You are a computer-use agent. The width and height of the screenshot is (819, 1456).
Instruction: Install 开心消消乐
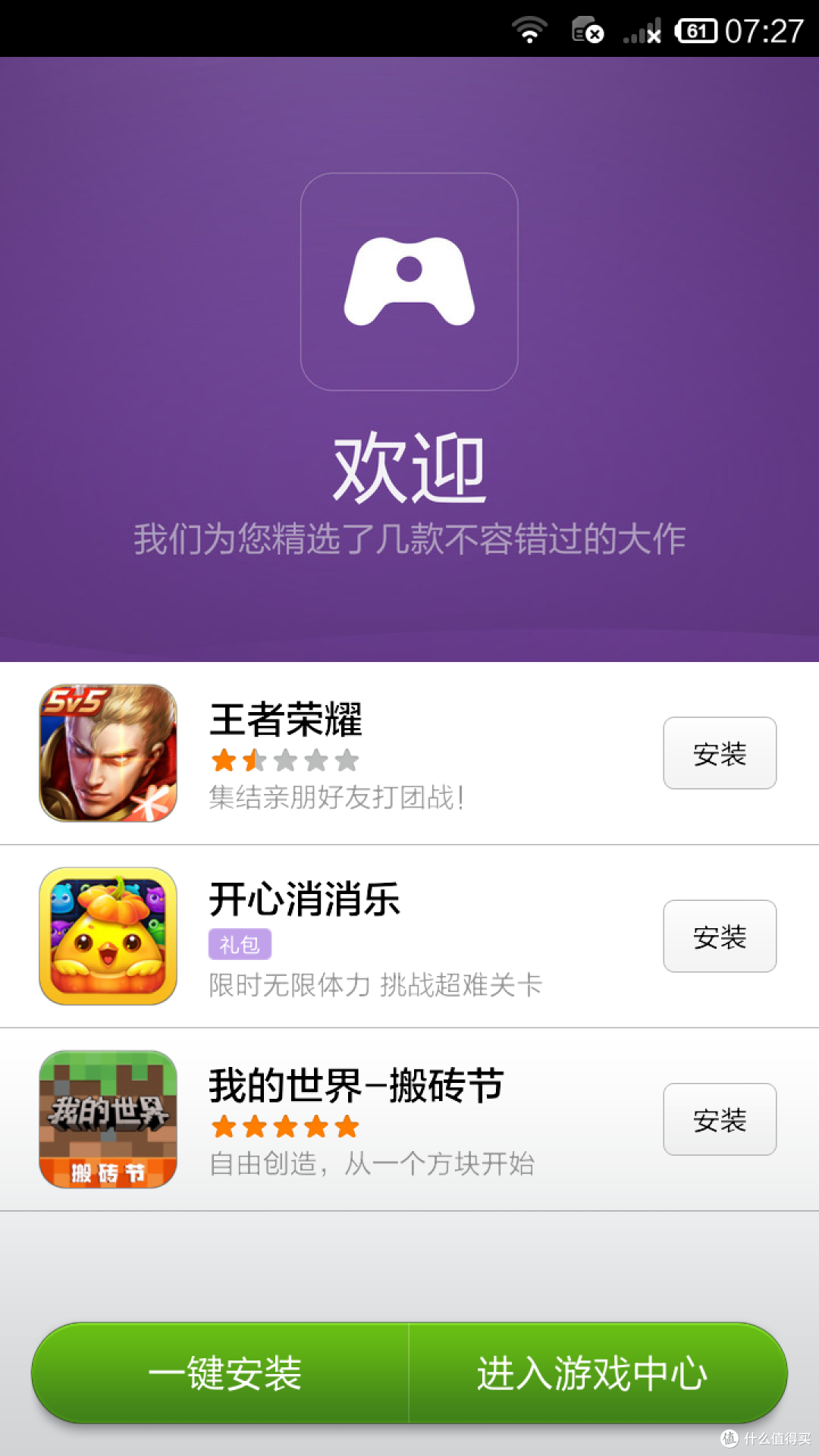pos(720,936)
